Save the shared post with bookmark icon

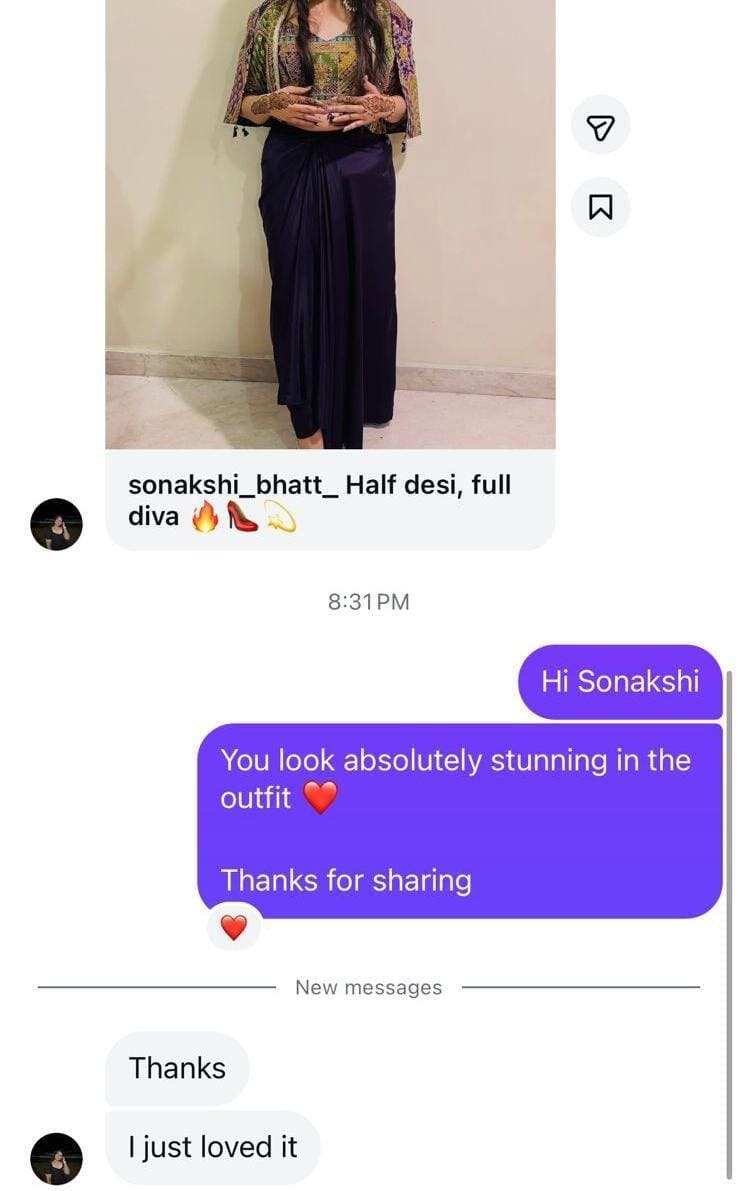click(600, 207)
